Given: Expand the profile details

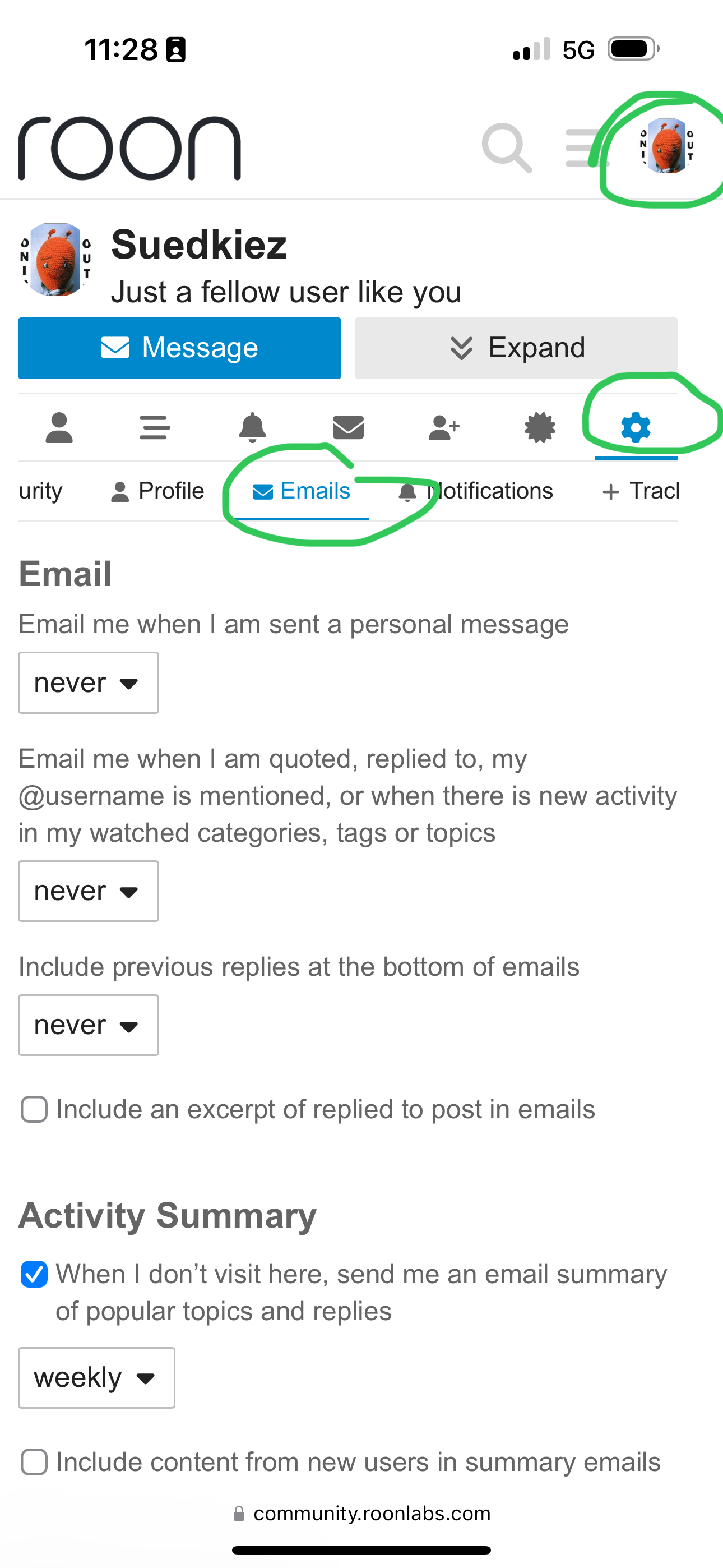Looking at the screenshot, I should pos(516,348).
